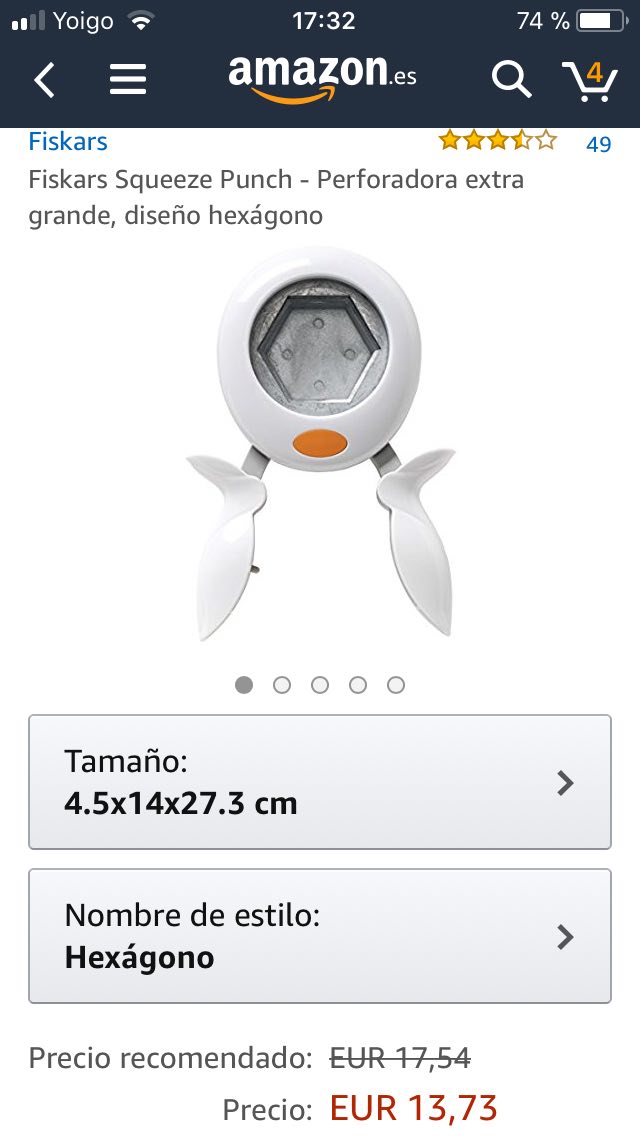Expand the Nombre de estilo selector
This screenshot has height=1136, width=640.
tap(320, 936)
